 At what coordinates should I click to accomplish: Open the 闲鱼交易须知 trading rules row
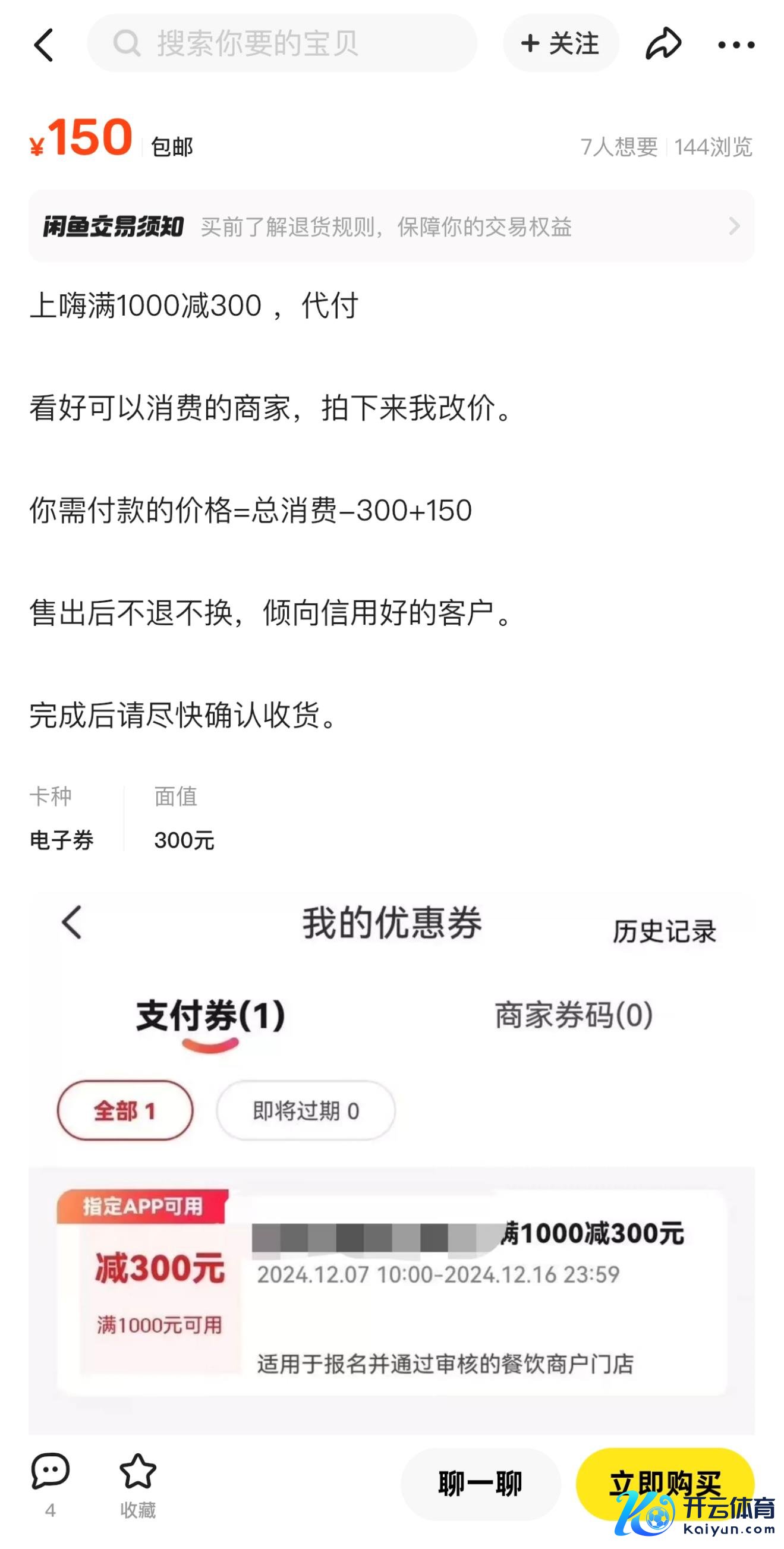click(391, 226)
